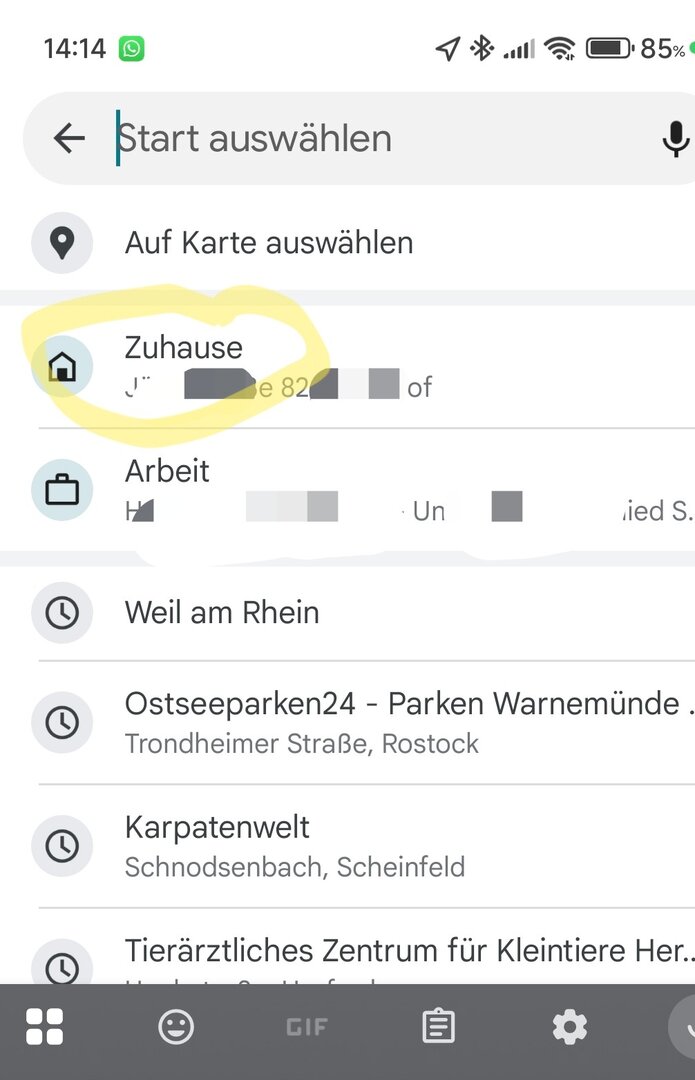This screenshot has height=1080, width=695.
Task: Open the keyboard emoji panel
Action: tap(176, 1026)
